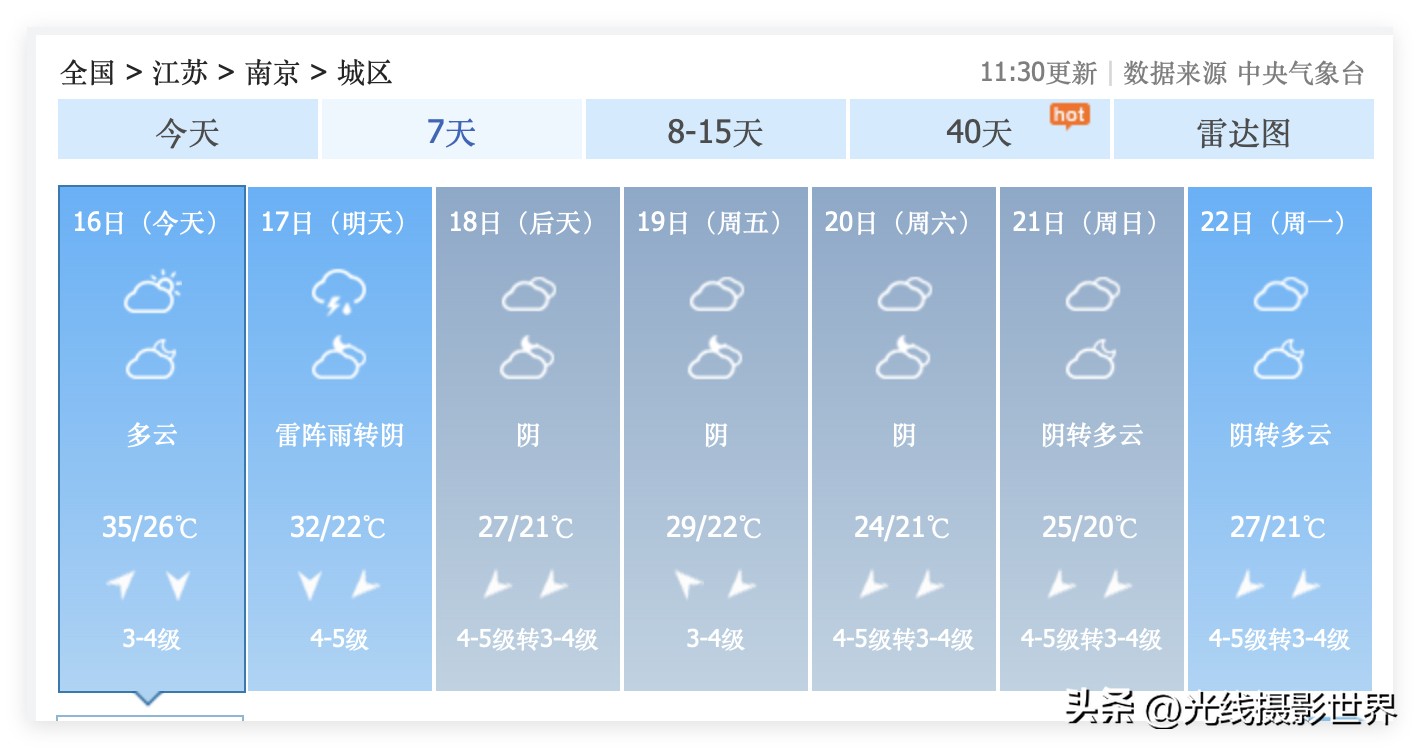Switch to the 今天 forecast tab
The width and height of the screenshot is (1420, 748).
187,131
